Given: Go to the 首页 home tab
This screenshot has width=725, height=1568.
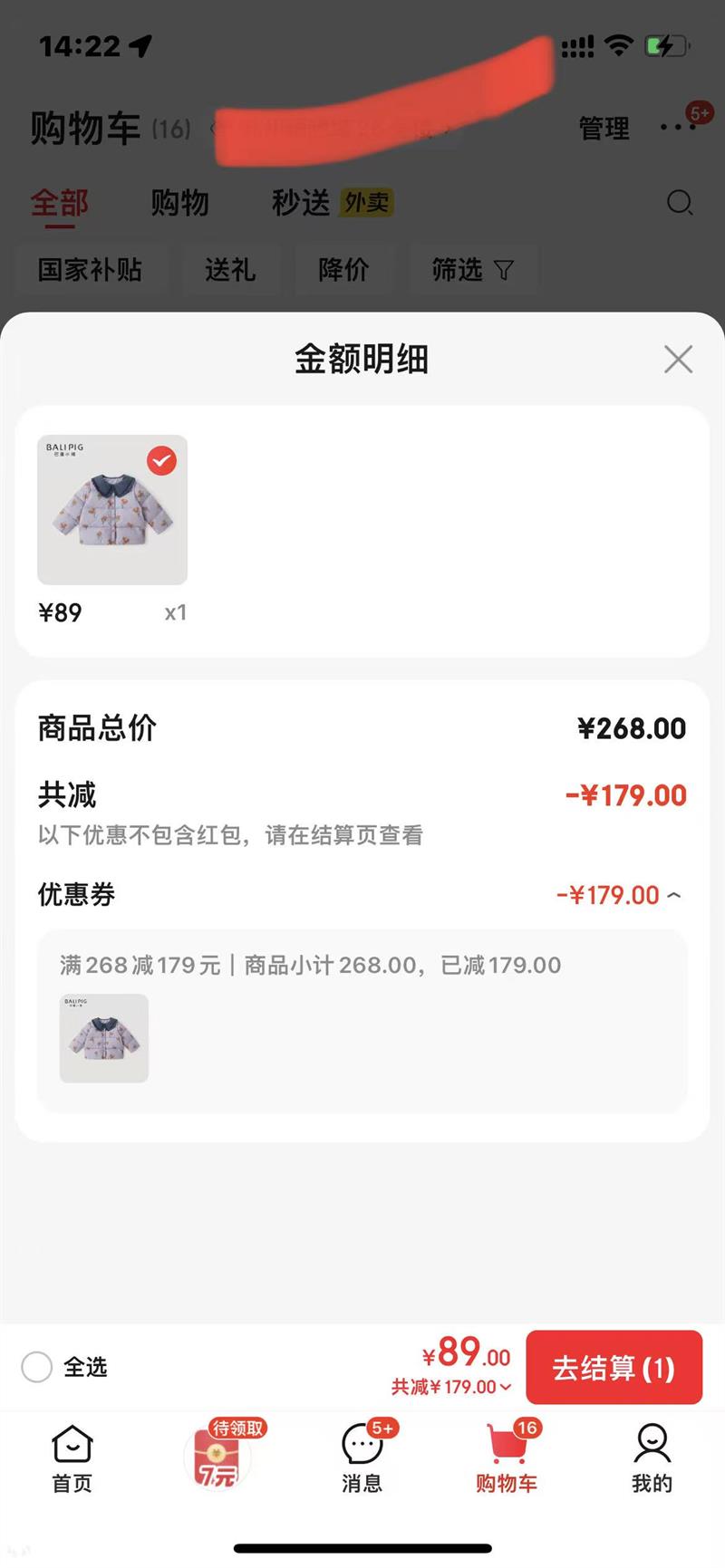Looking at the screenshot, I should point(72,1457).
